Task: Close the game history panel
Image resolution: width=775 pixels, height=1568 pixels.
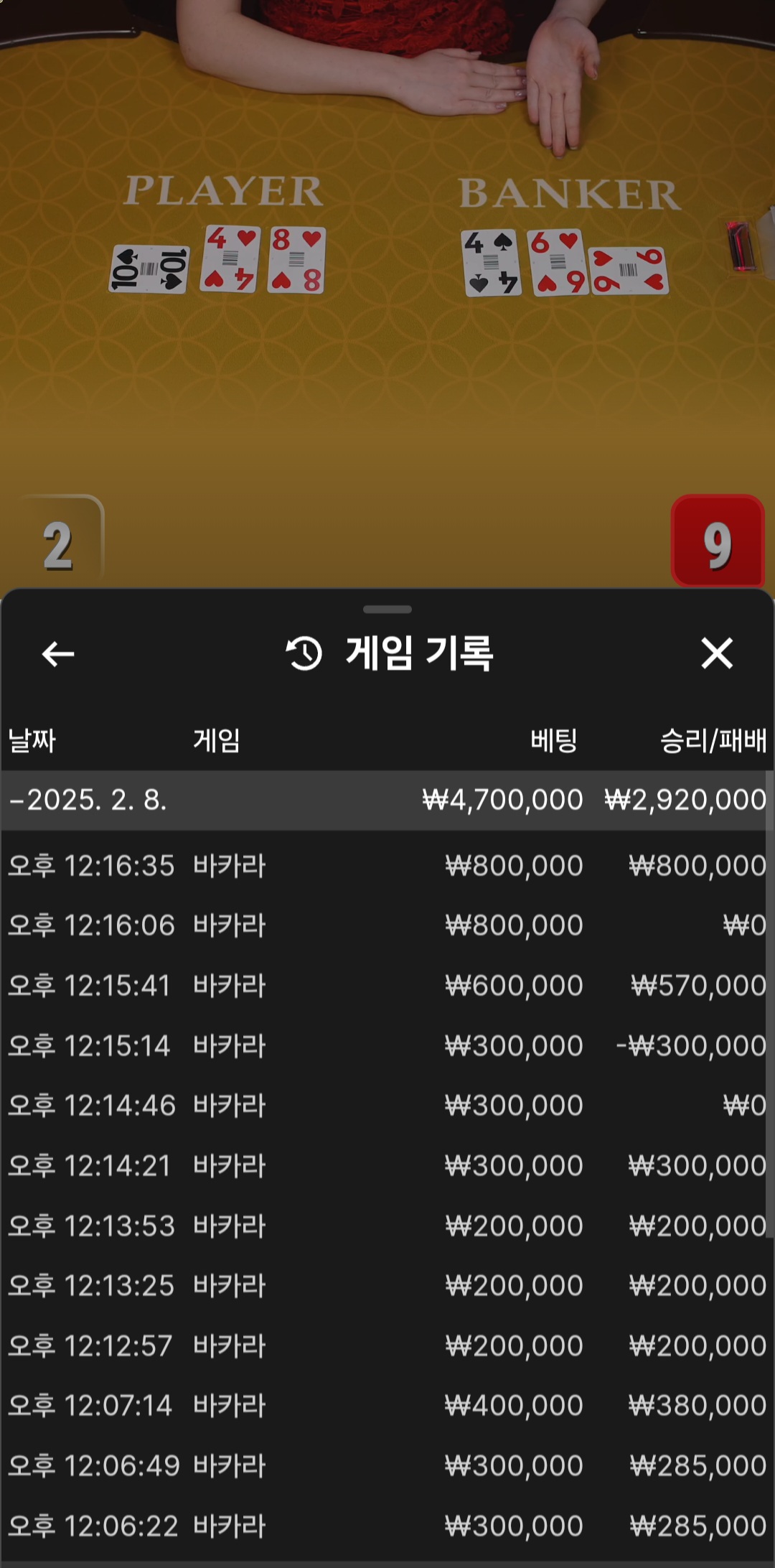Action: click(717, 653)
